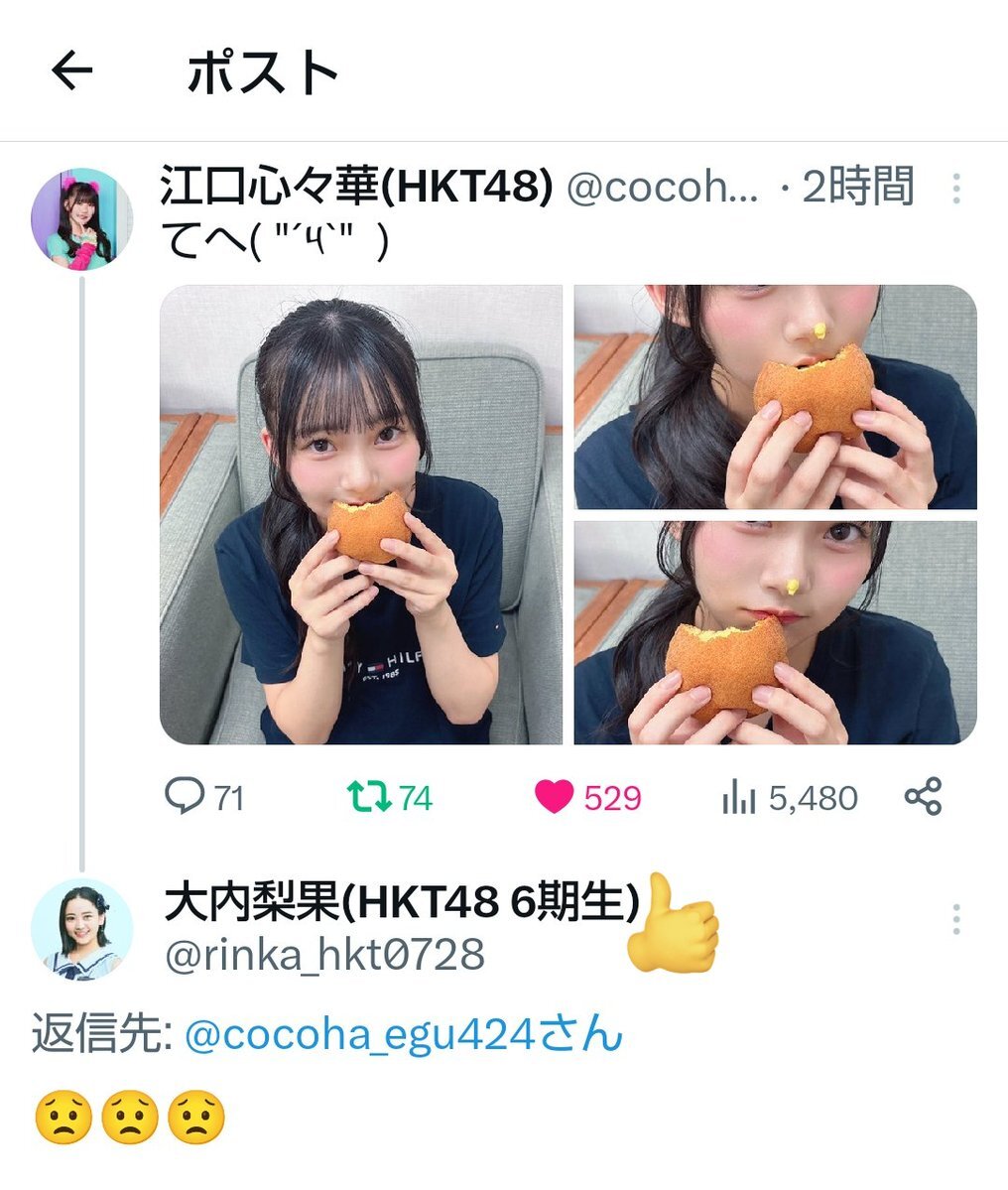This screenshot has width=1008, height=1190.
Task: Reply to 江口心々華's post
Action: coord(203,797)
